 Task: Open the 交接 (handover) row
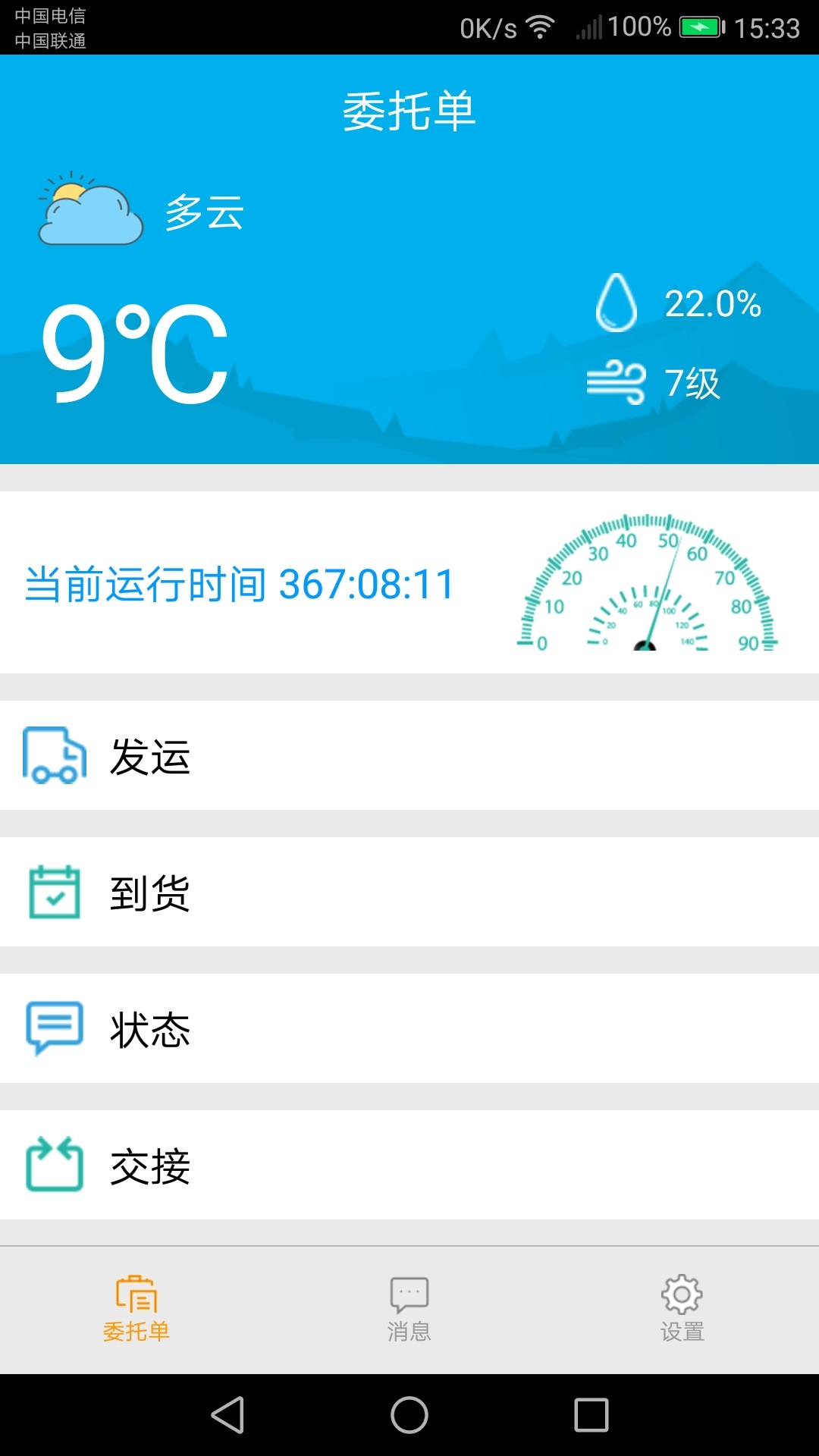pyautogui.click(x=409, y=1165)
